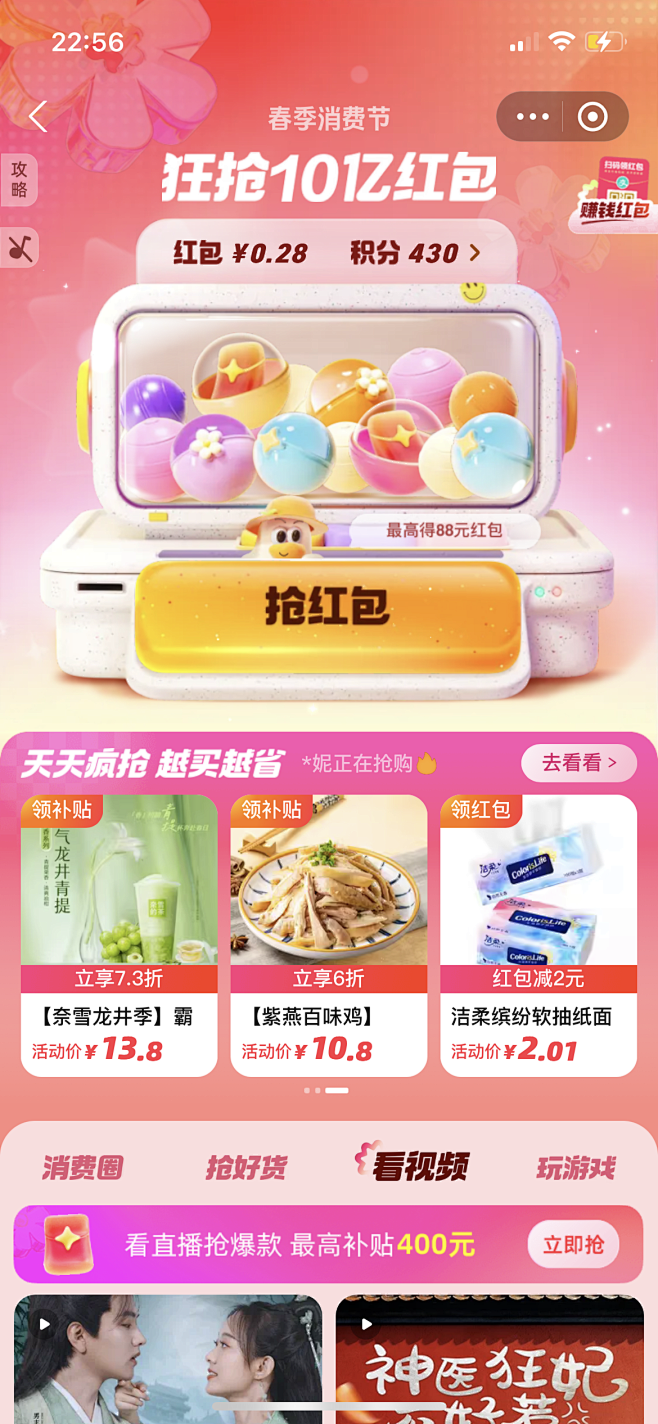Open the 洁柔缤纷软抽纸面 product card

click(x=538, y=935)
